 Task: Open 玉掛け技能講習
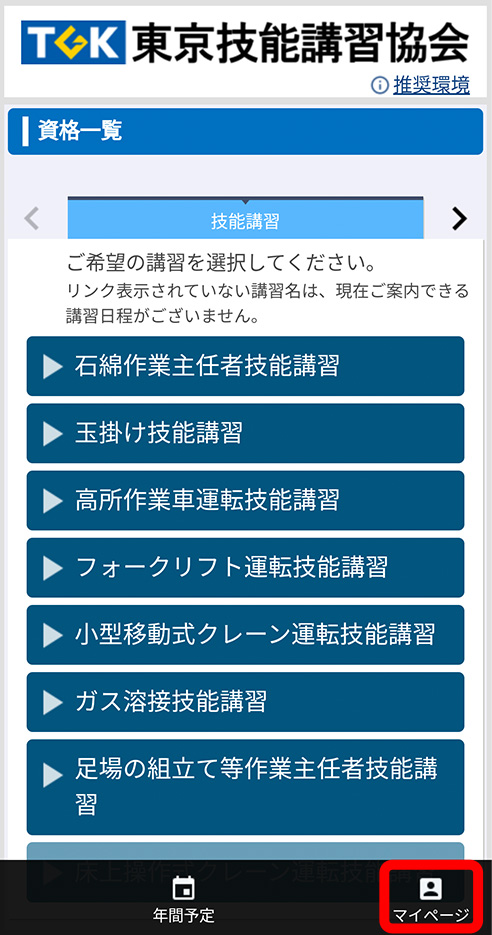[245, 433]
